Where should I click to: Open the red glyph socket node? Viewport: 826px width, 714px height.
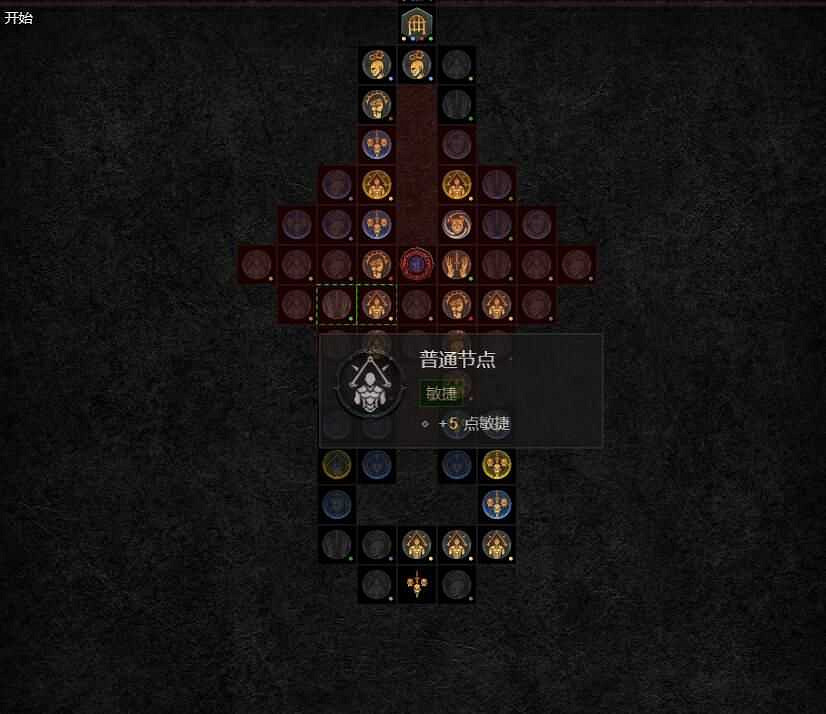(x=416, y=264)
